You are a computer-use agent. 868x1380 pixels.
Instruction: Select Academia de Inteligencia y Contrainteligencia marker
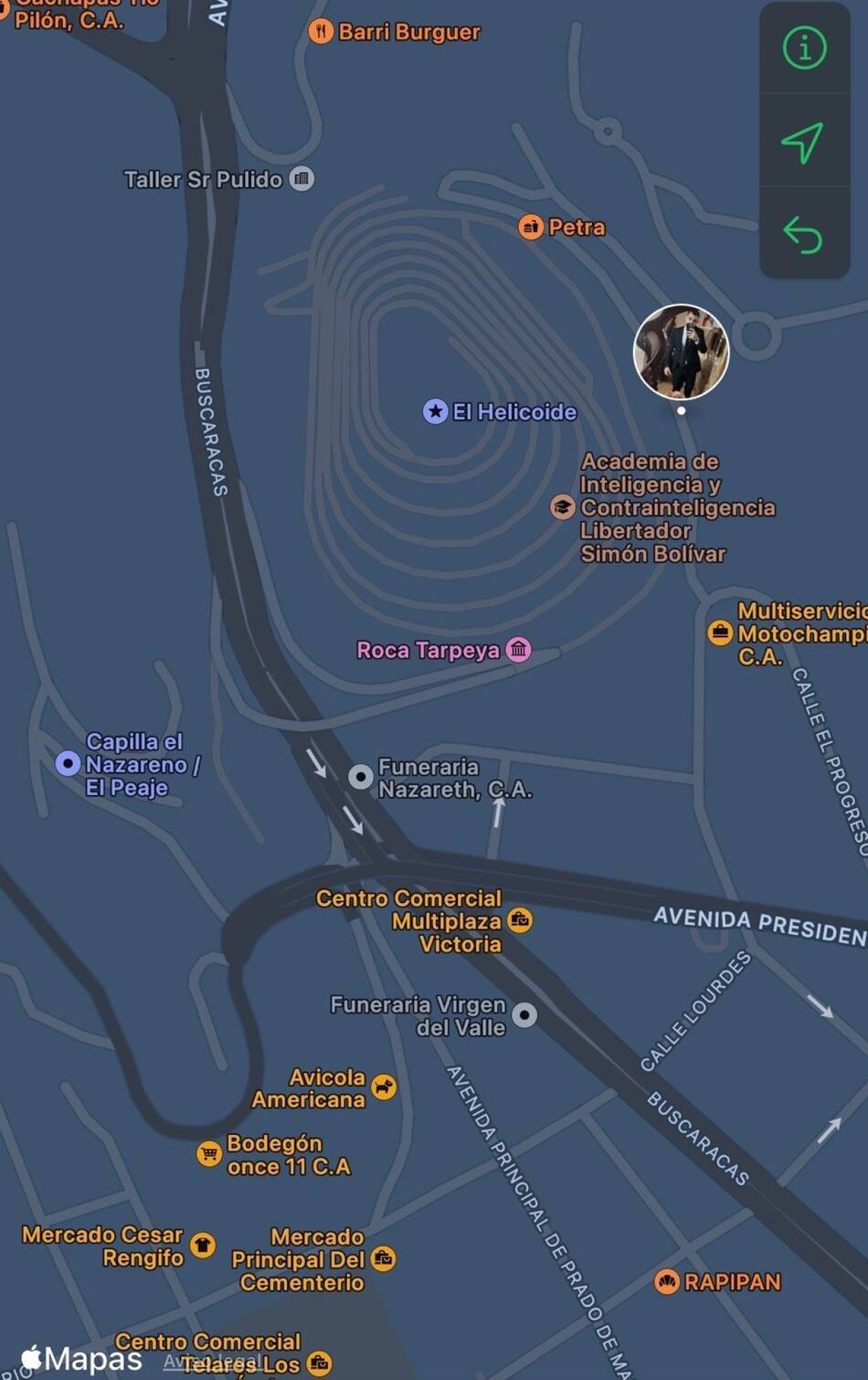click(562, 507)
